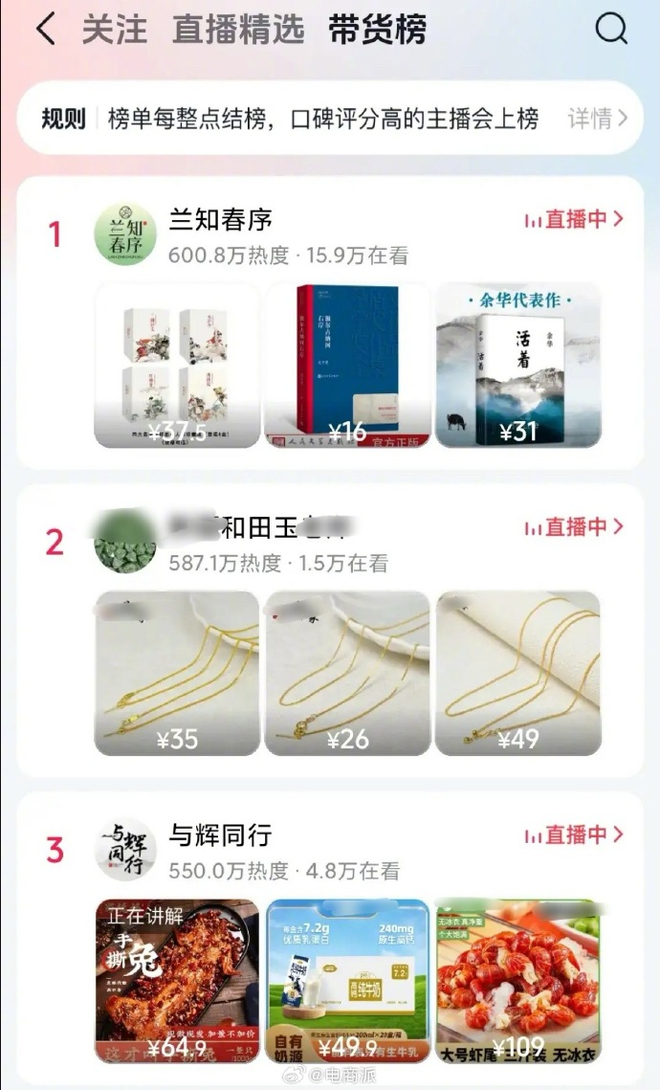Enter 与辉同行's live stream via 直播中
This screenshot has height=1090, width=660.
574,835
